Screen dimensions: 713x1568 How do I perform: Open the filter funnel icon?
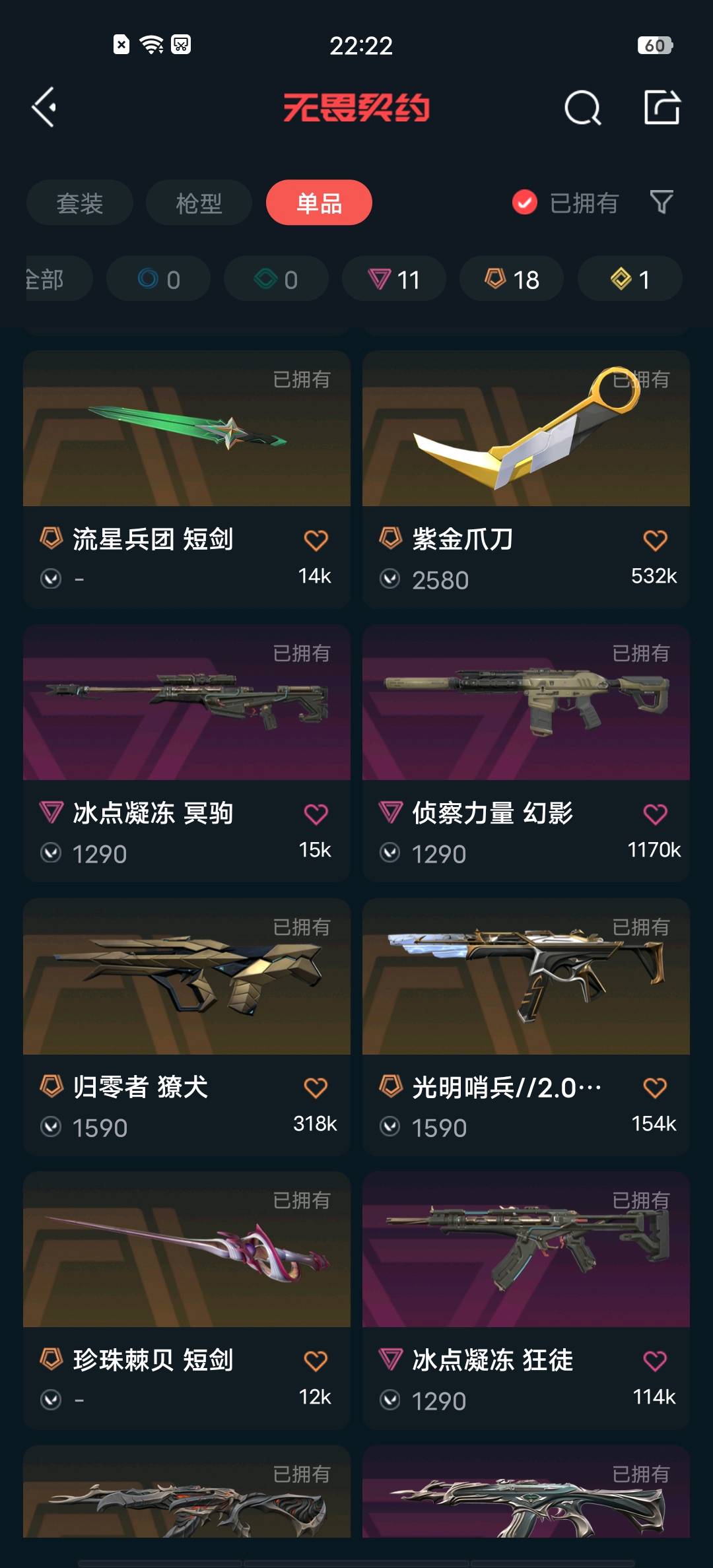pos(662,203)
